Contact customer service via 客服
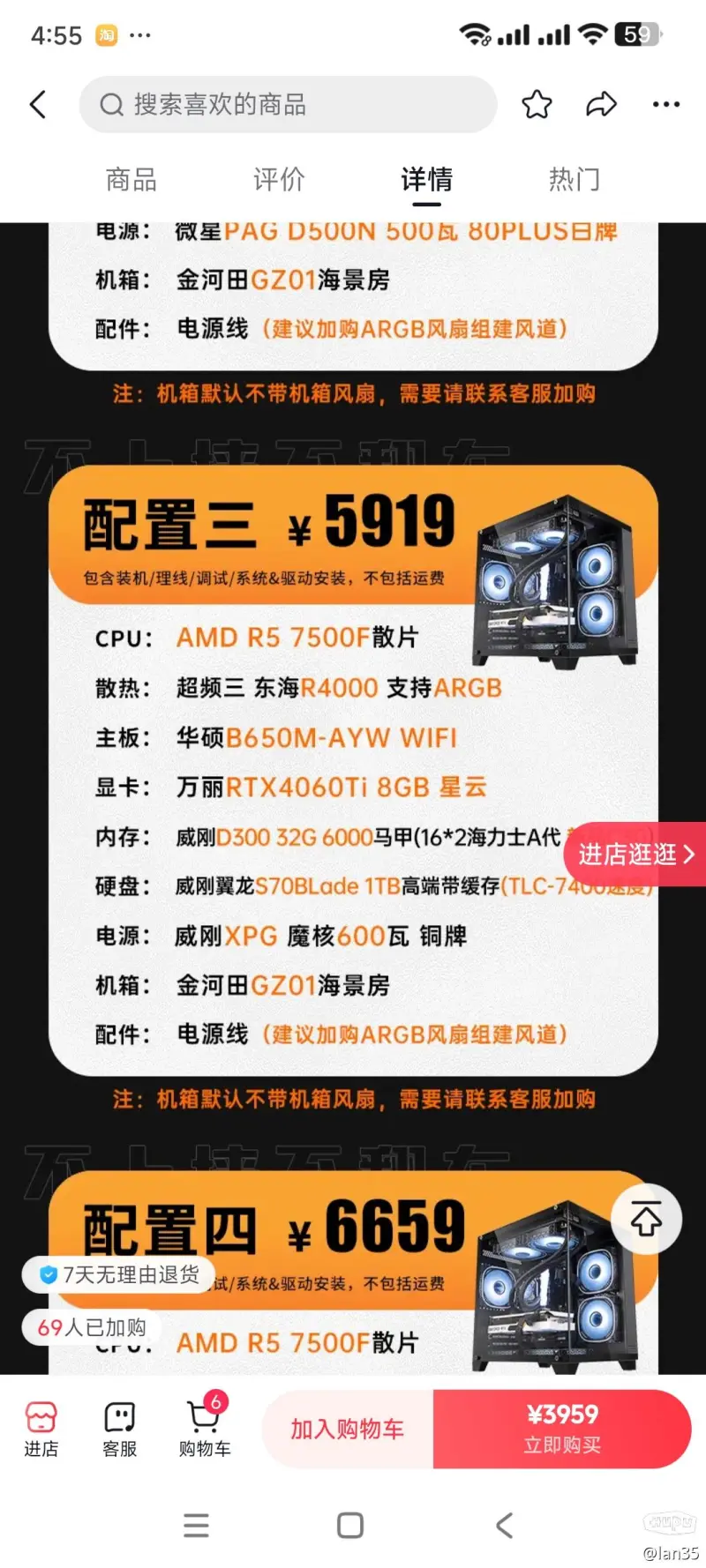Viewport: 706px width, 1568px height. (119, 1430)
